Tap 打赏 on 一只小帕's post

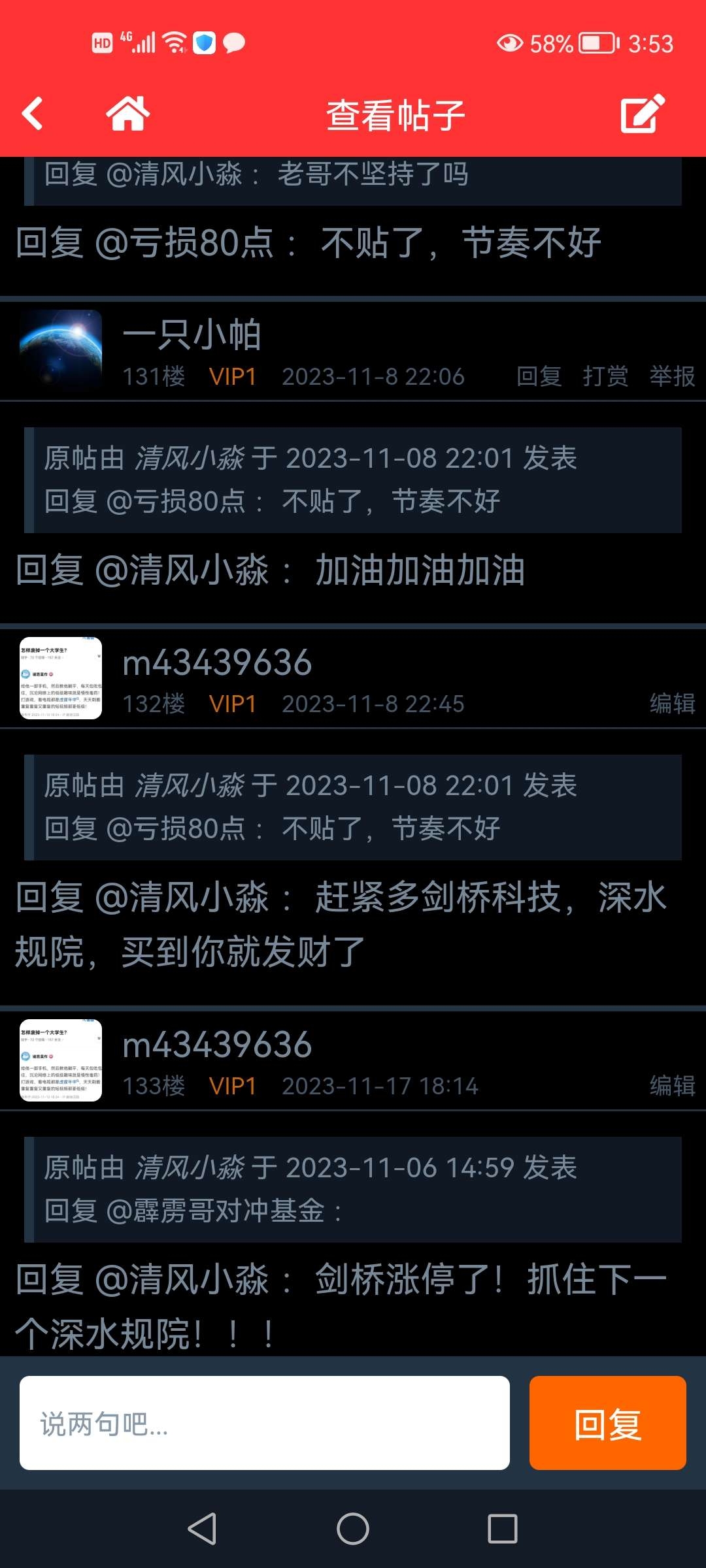[x=605, y=376]
